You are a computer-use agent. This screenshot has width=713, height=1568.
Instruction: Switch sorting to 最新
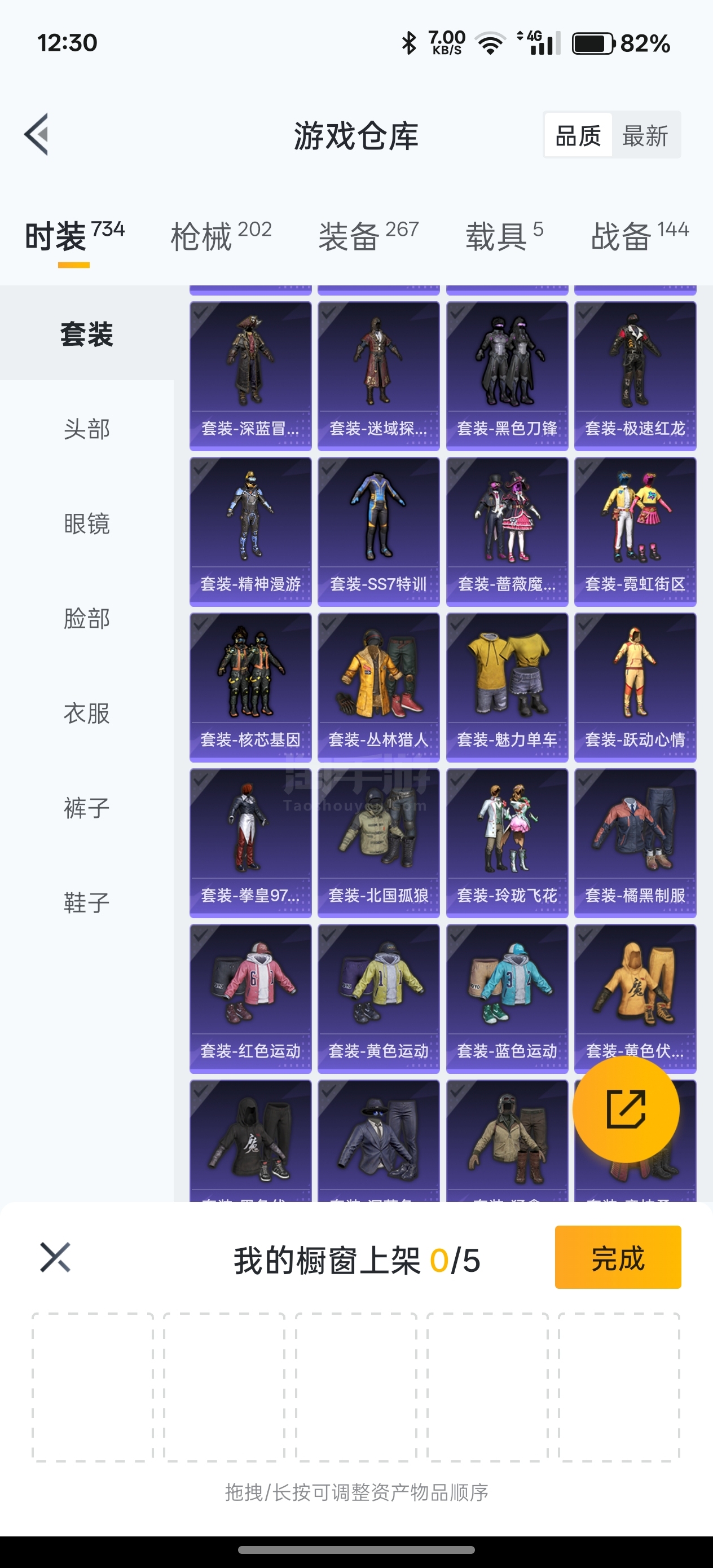645,135
